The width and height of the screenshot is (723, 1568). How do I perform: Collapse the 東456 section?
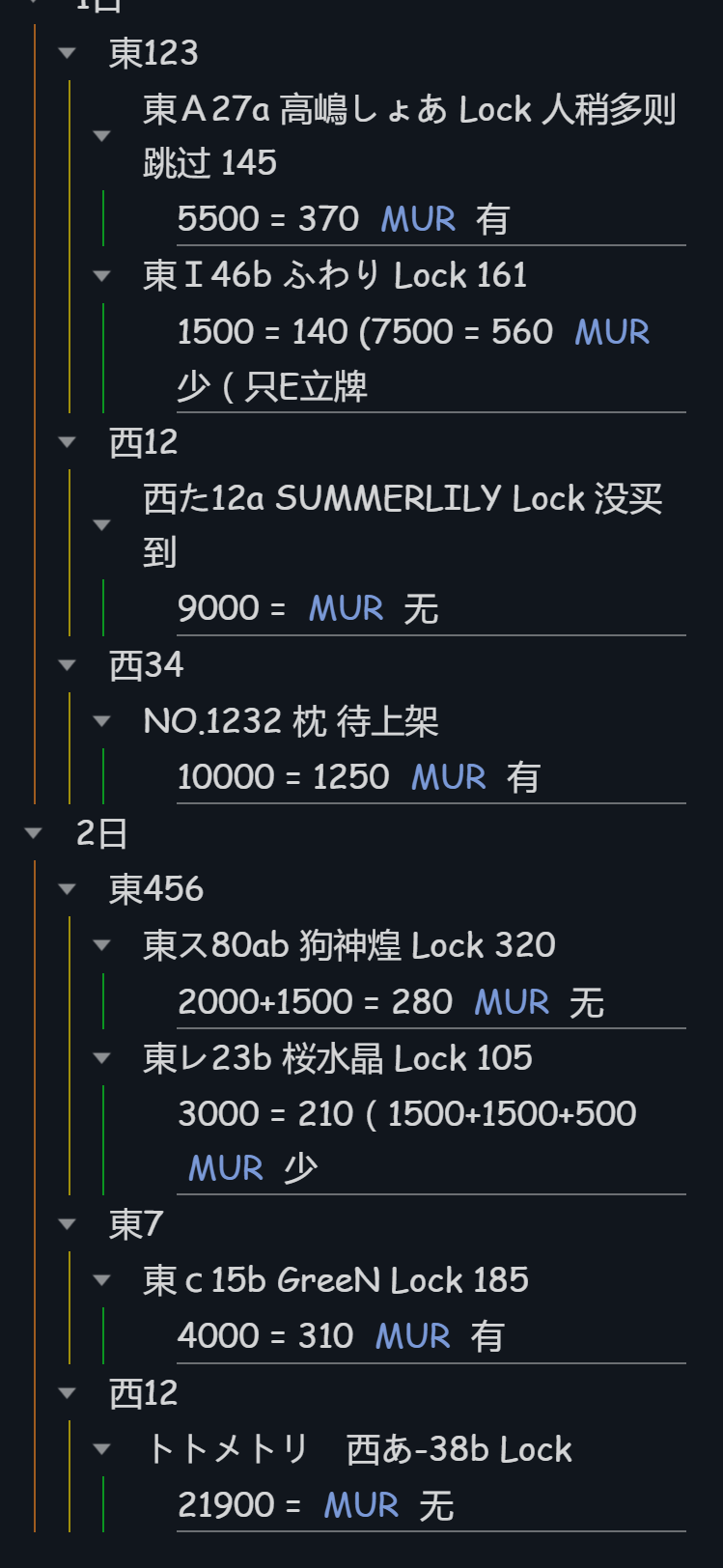68,889
